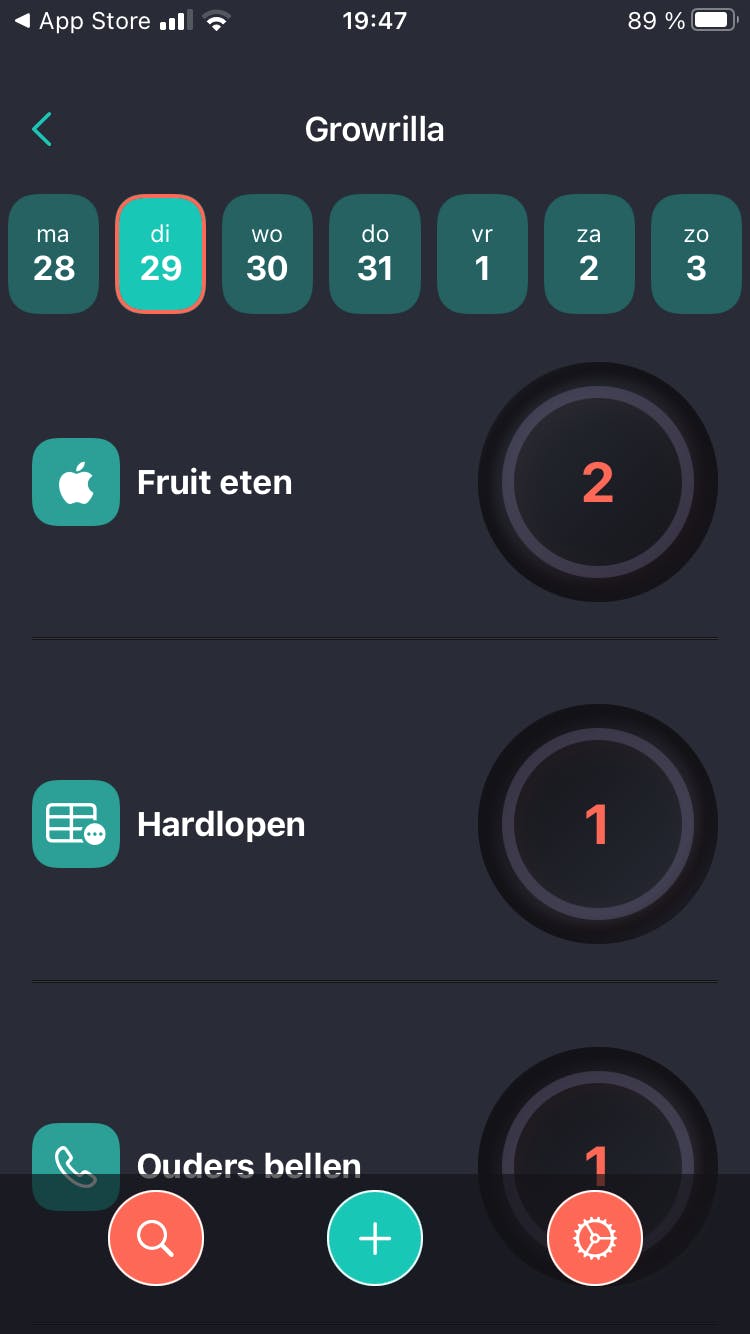
Task: Tap the Fruit eten counter dial
Action: click(597, 482)
